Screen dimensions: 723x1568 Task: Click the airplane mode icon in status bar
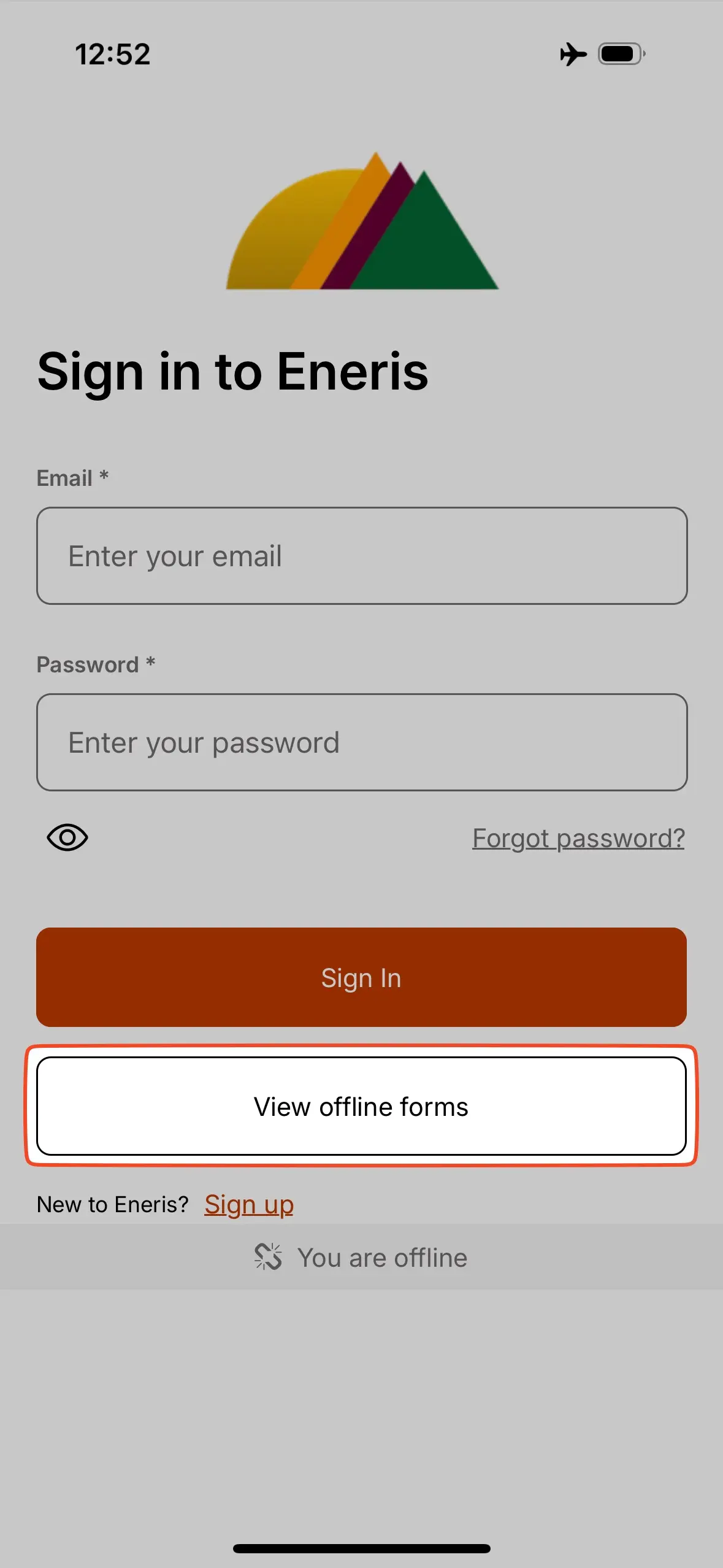(573, 54)
